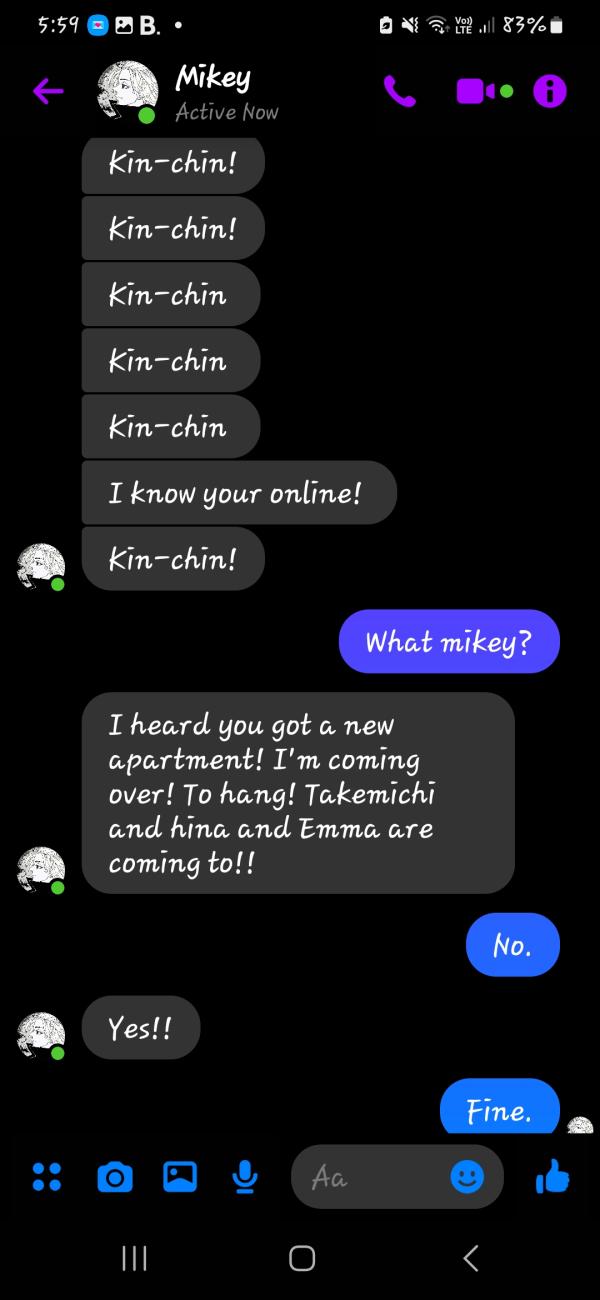Start a voice call with Mikey
The width and height of the screenshot is (600, 1300).
(399, 92)
